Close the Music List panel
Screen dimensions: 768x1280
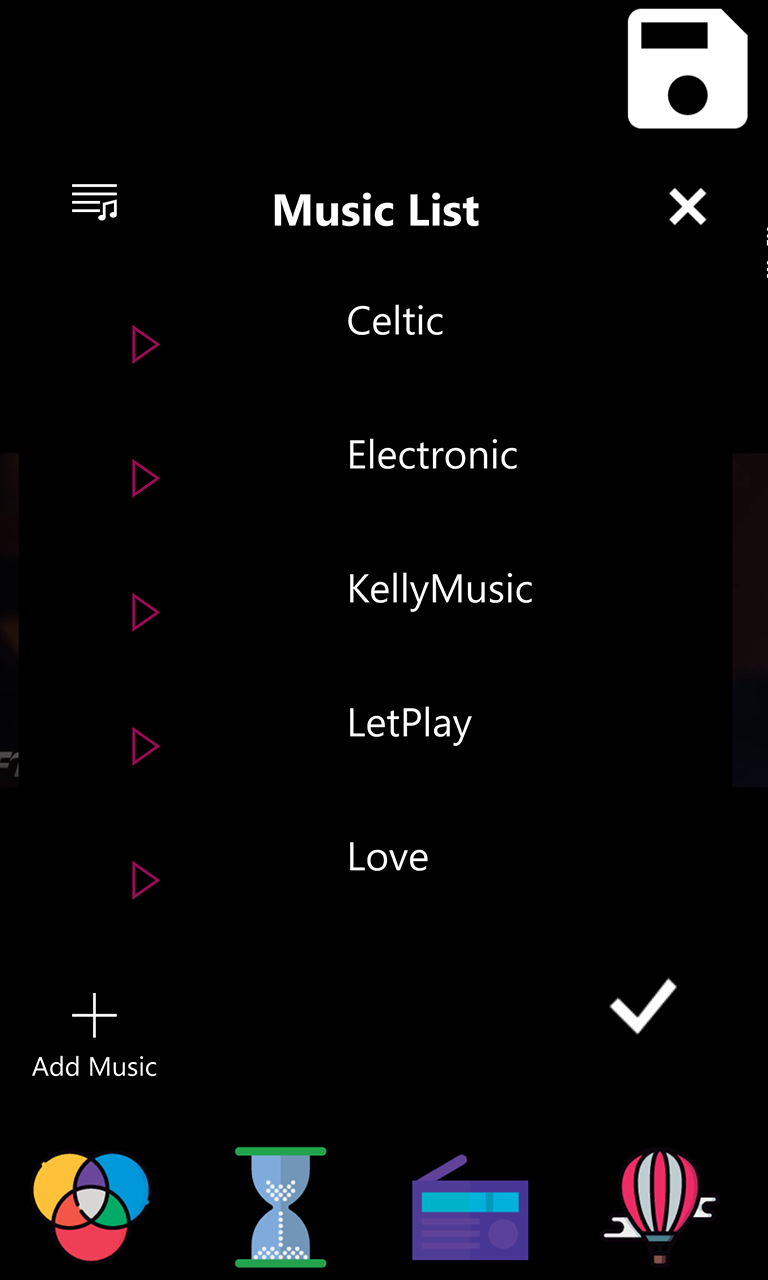[687, 207]
